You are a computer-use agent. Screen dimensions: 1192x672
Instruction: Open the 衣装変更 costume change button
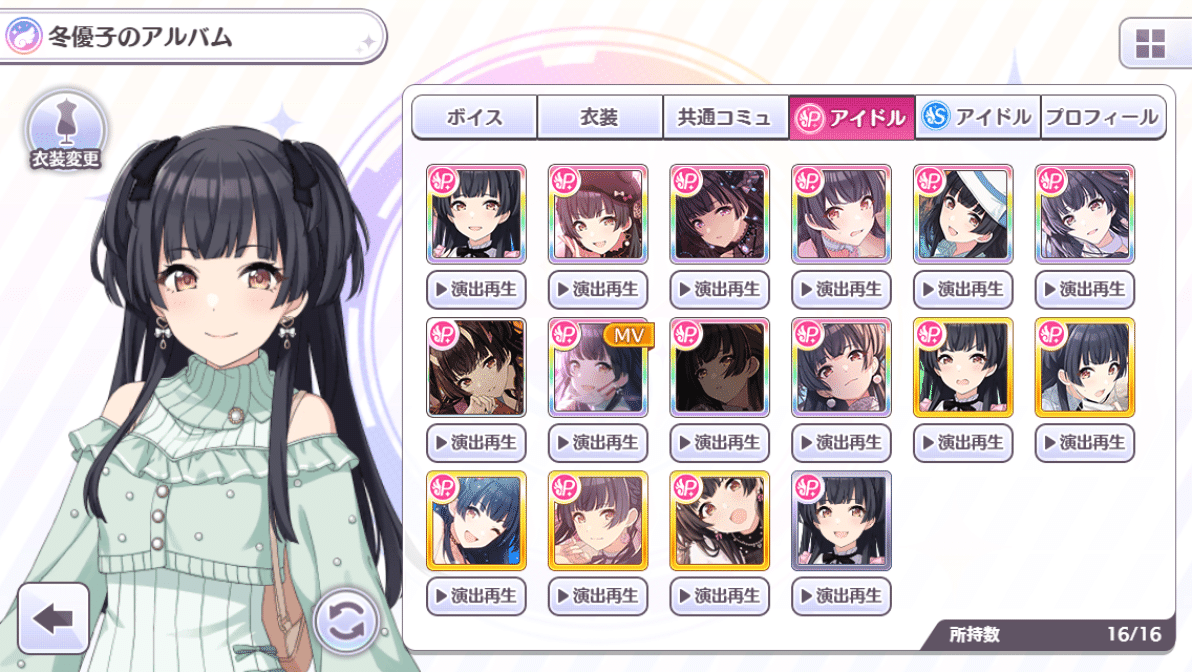pos(66,133)
